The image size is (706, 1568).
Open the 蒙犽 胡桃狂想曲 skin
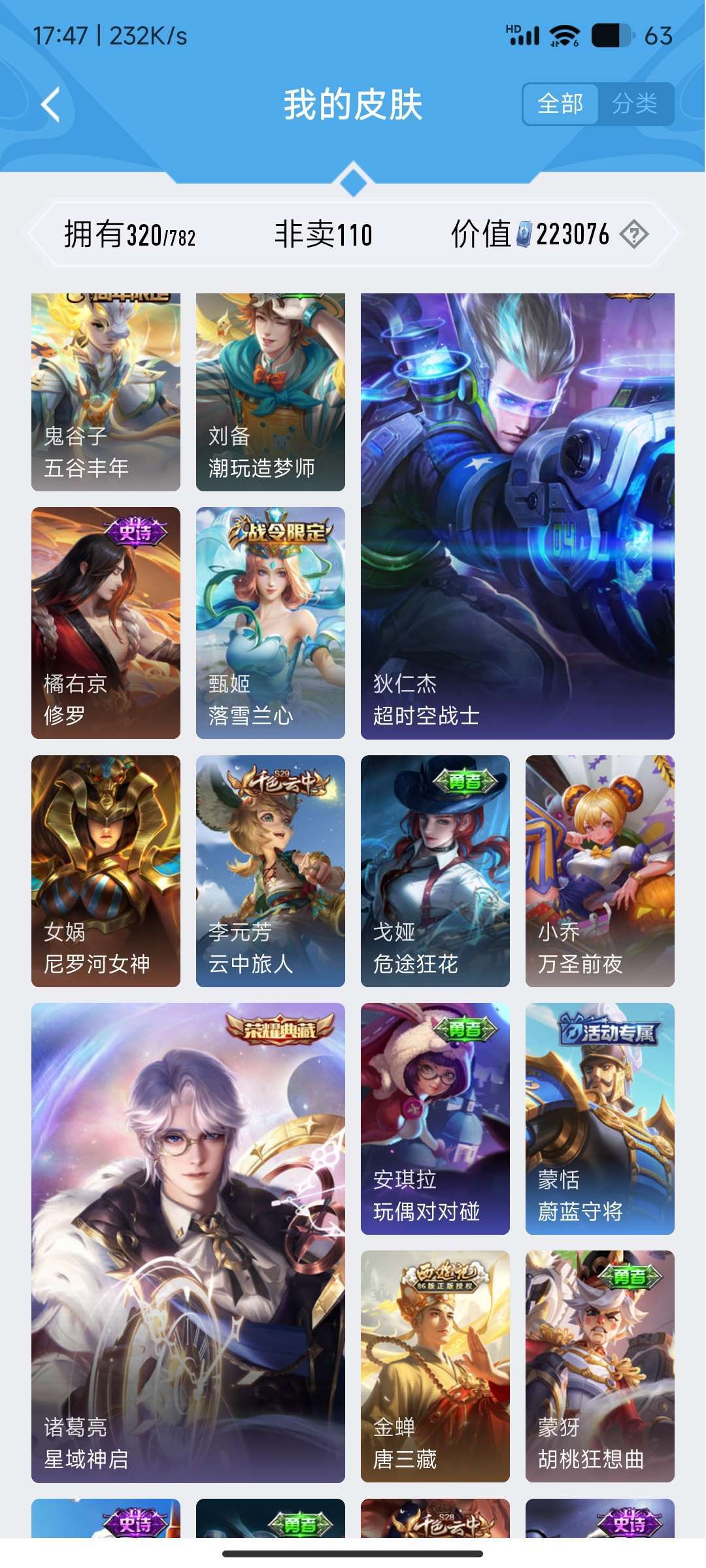(x=600, y=1367)
